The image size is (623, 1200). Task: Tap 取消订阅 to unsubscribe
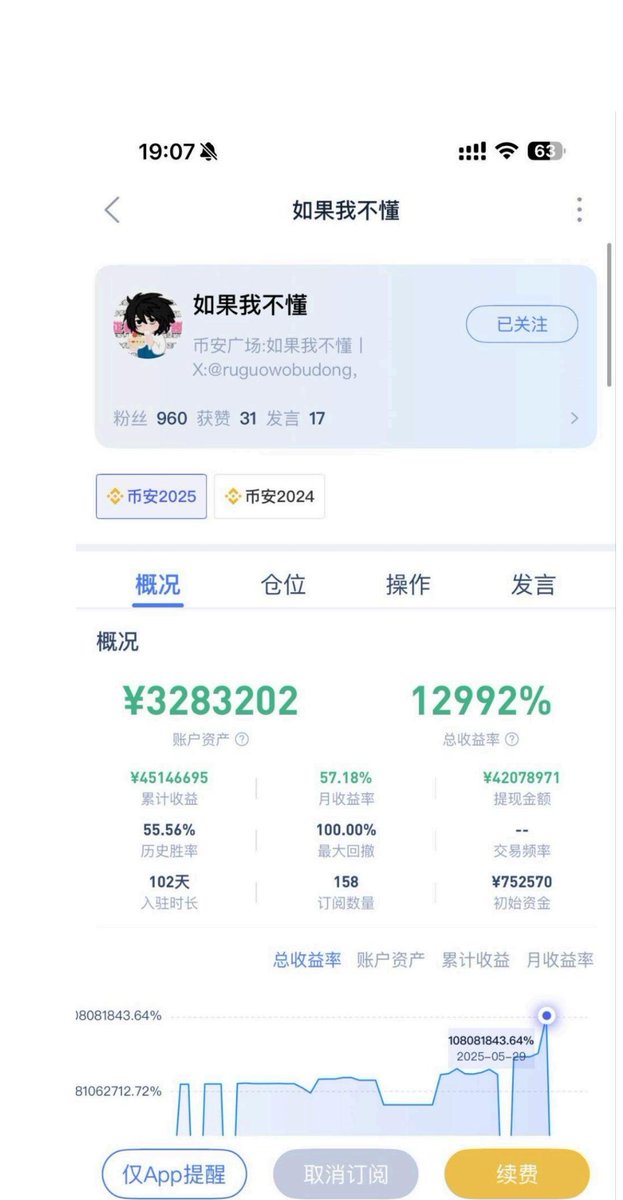pos(345,1174)
